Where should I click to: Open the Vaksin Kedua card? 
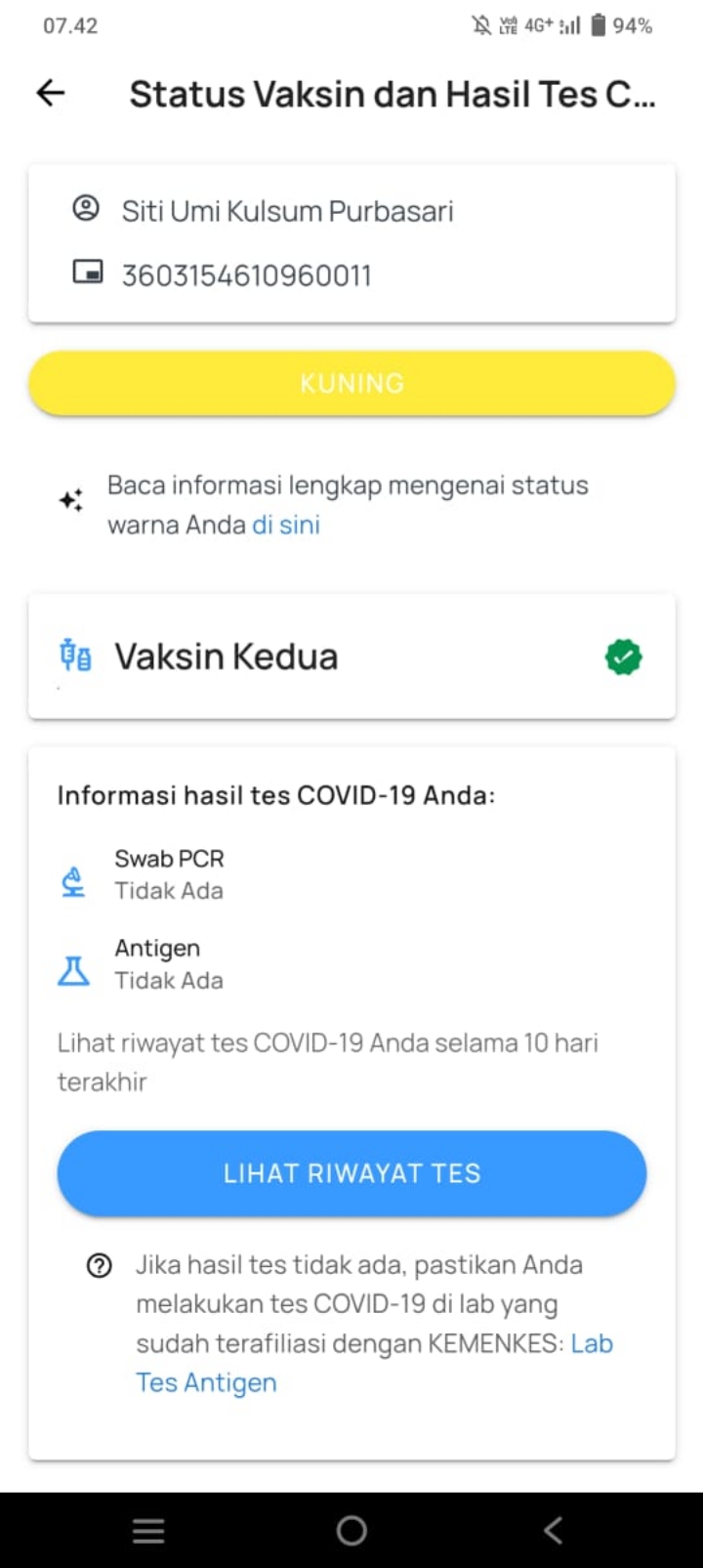coord(351,657)
